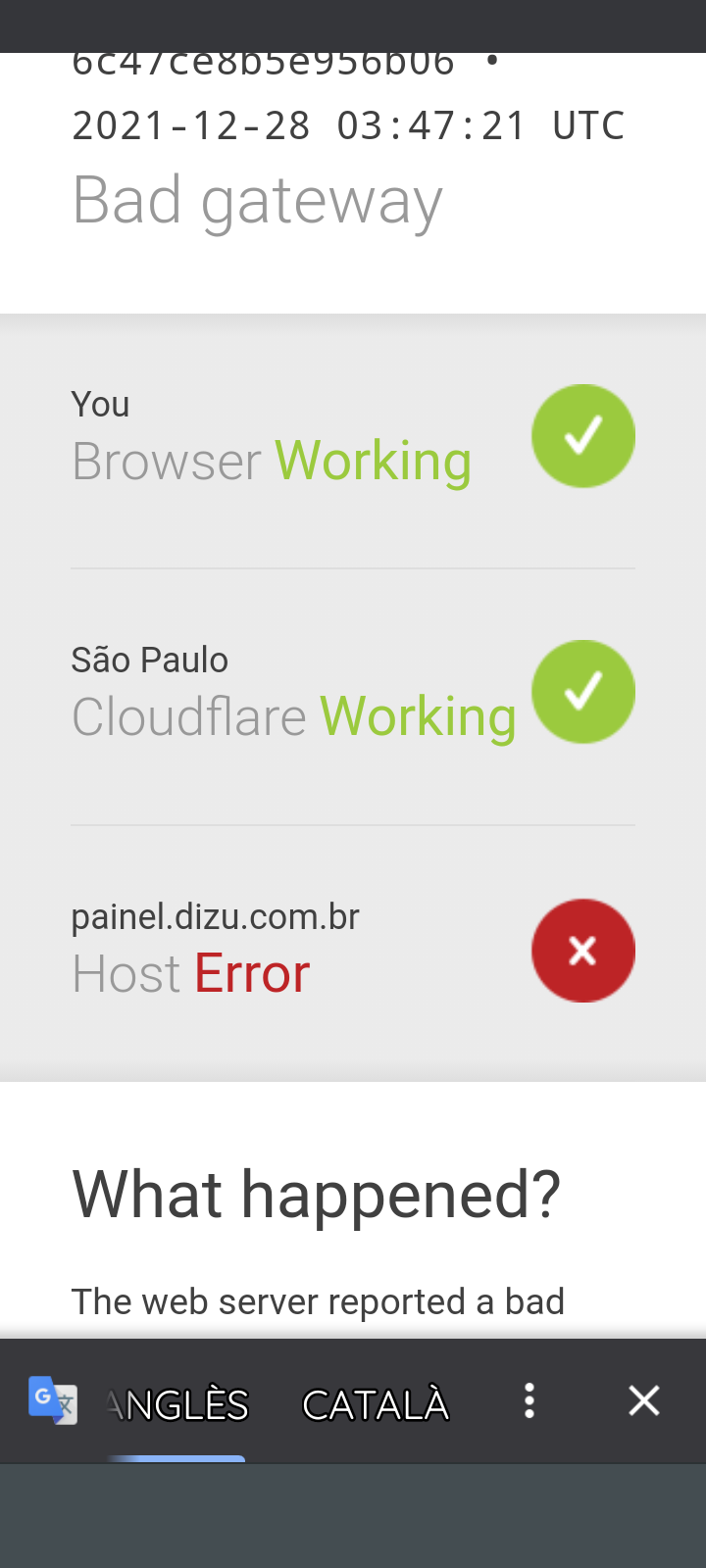
Task: Open translate bar overflow menu
Action: (529, 1401)
